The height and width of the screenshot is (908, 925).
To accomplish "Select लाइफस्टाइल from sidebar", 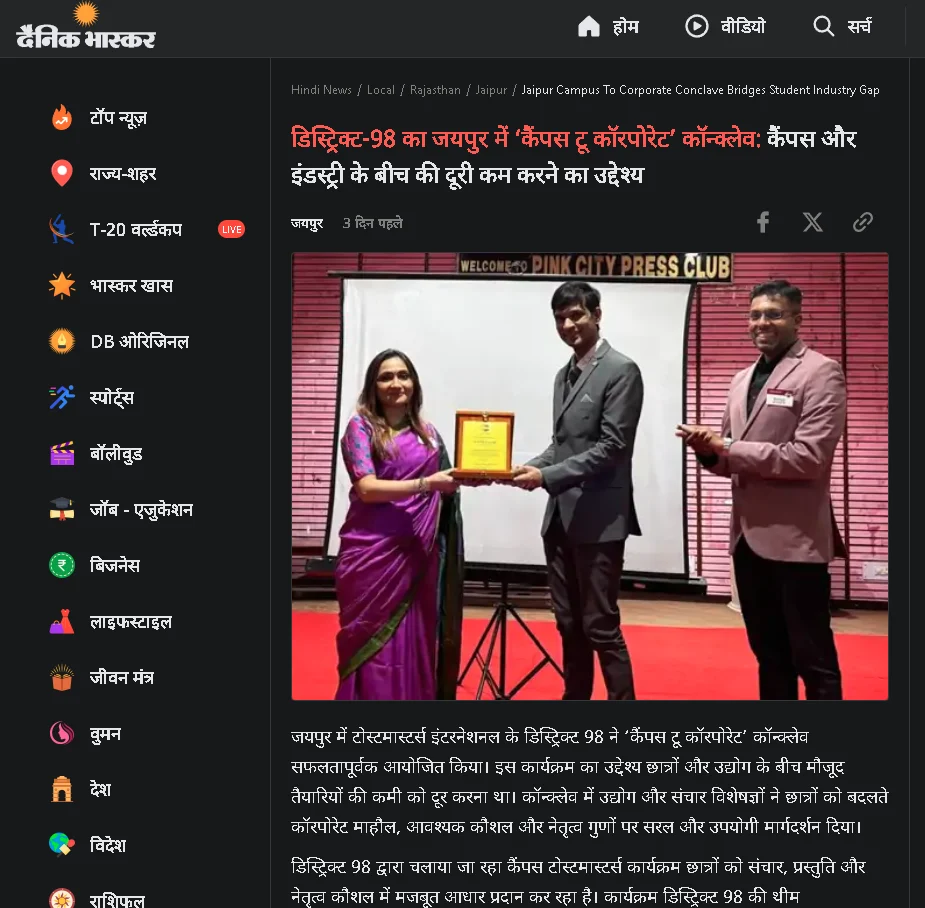I will point(130,622).
